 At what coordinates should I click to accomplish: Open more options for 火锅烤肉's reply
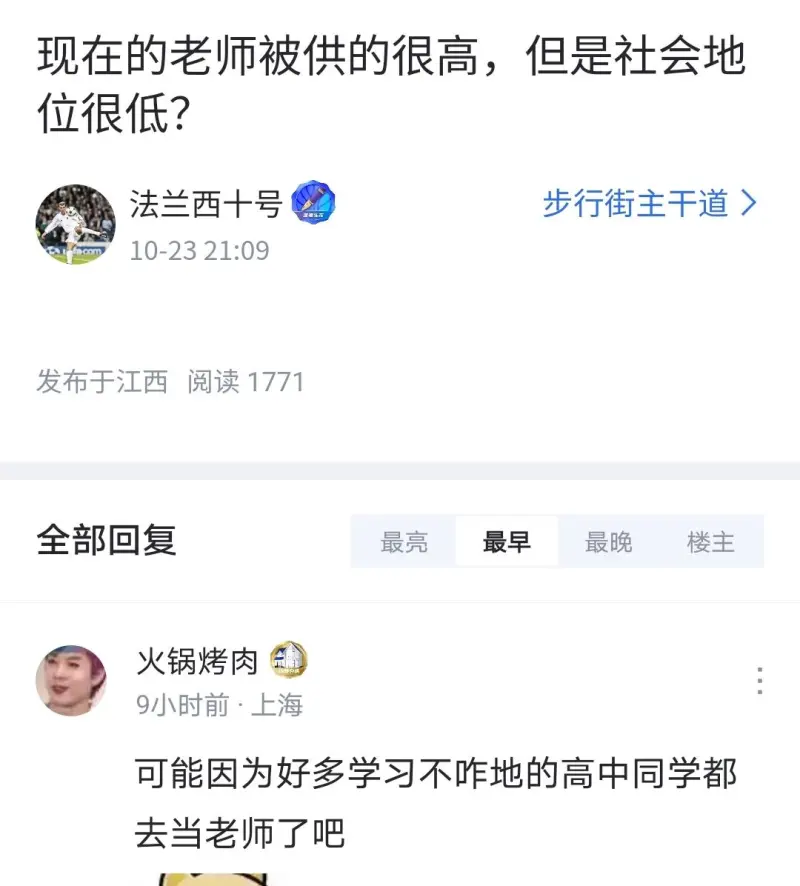760,680
